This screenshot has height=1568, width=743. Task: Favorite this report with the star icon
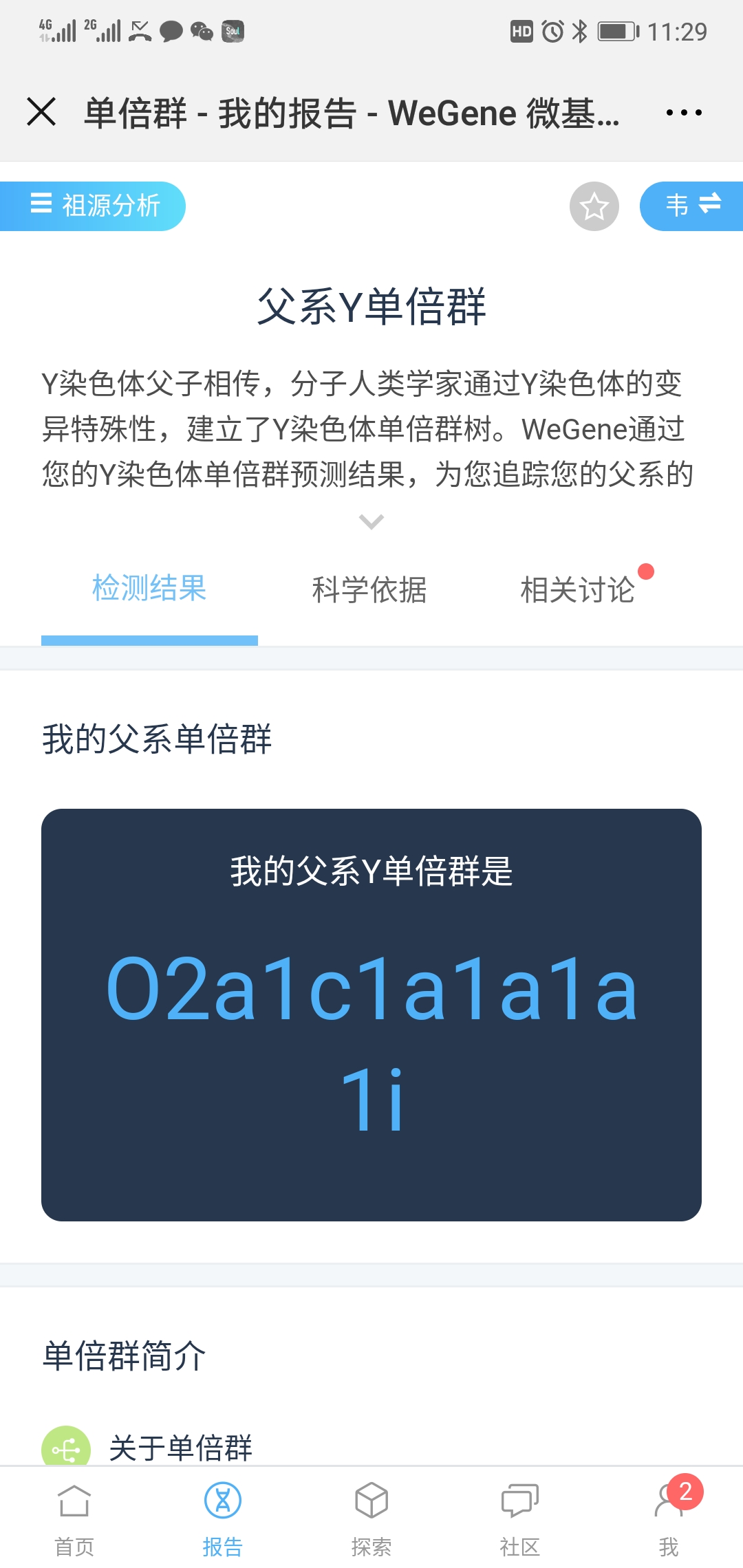pos(594,206)
